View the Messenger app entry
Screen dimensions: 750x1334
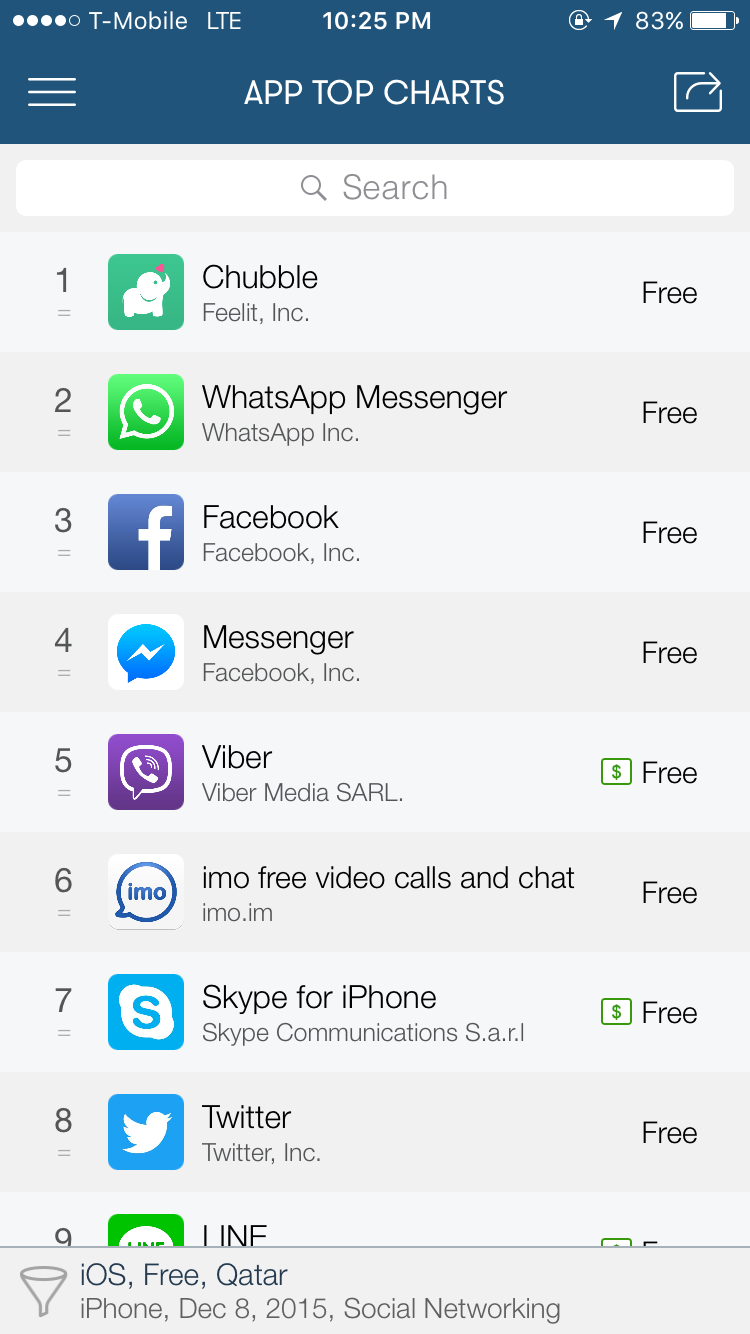[375, 652]
